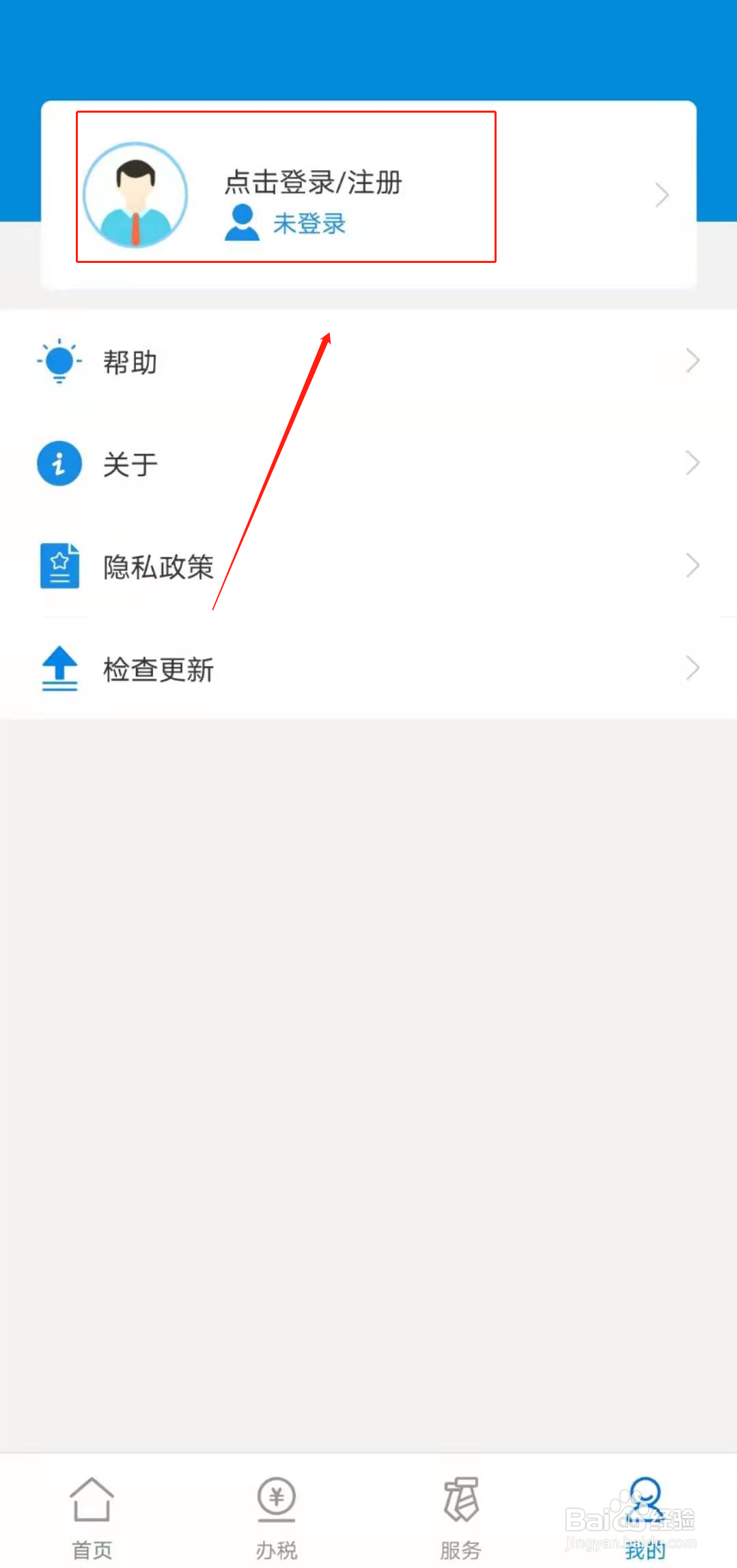Image resolution: width=737 pixels, height=1568 pixels.
Task: Click the 关于 info icon
Action: point(59,463)
